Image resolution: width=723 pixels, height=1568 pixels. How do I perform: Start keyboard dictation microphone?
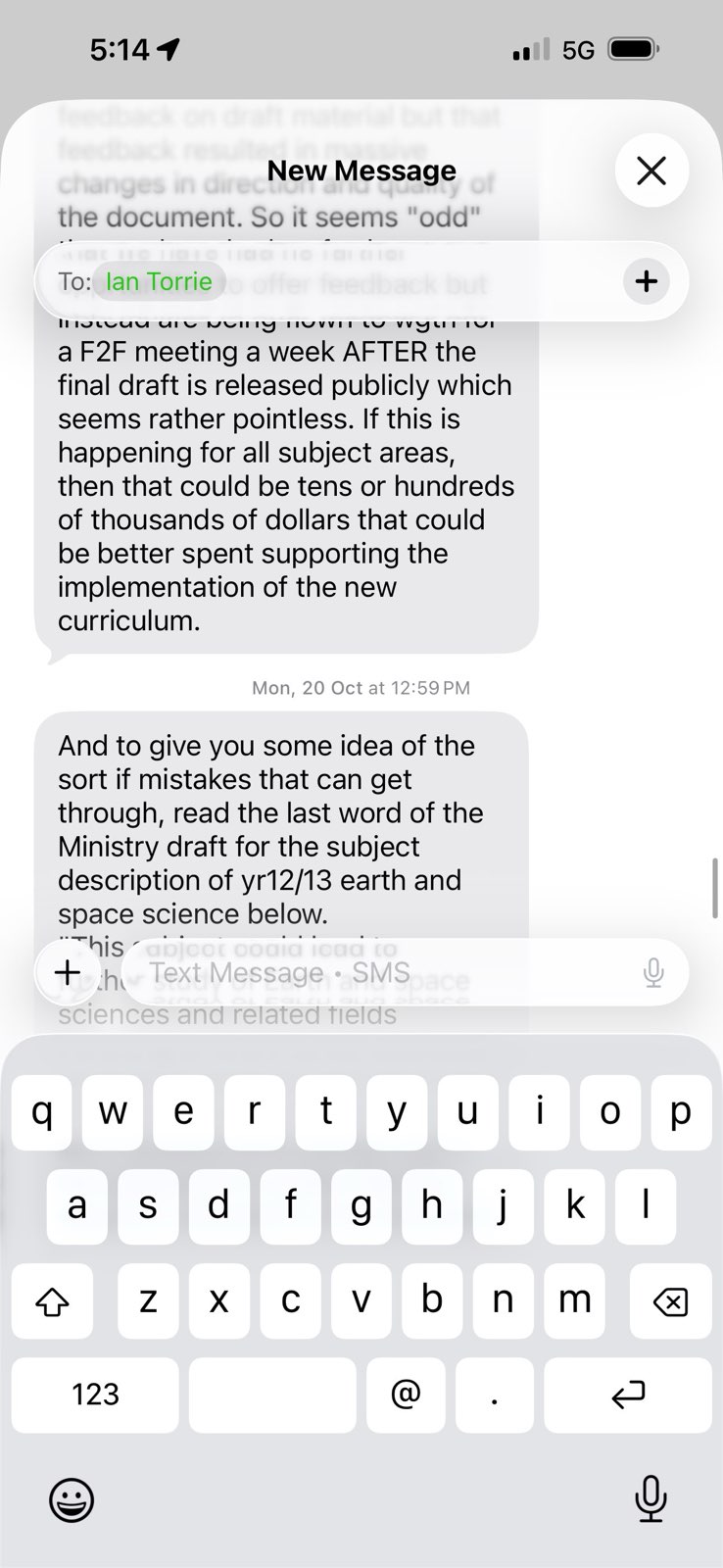click(x=651, y=1498)
